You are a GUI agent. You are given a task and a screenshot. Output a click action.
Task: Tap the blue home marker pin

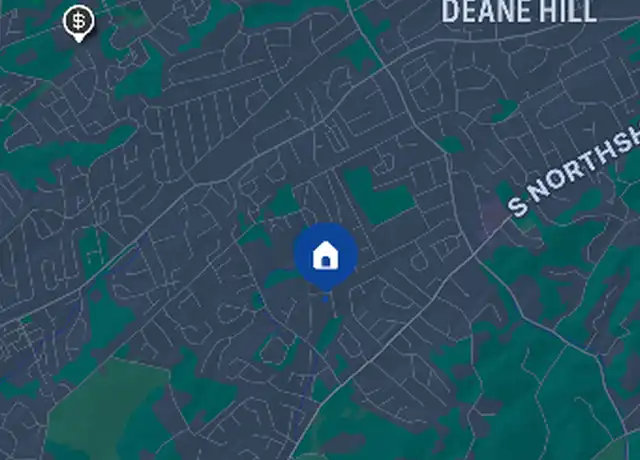coord(325,256)
